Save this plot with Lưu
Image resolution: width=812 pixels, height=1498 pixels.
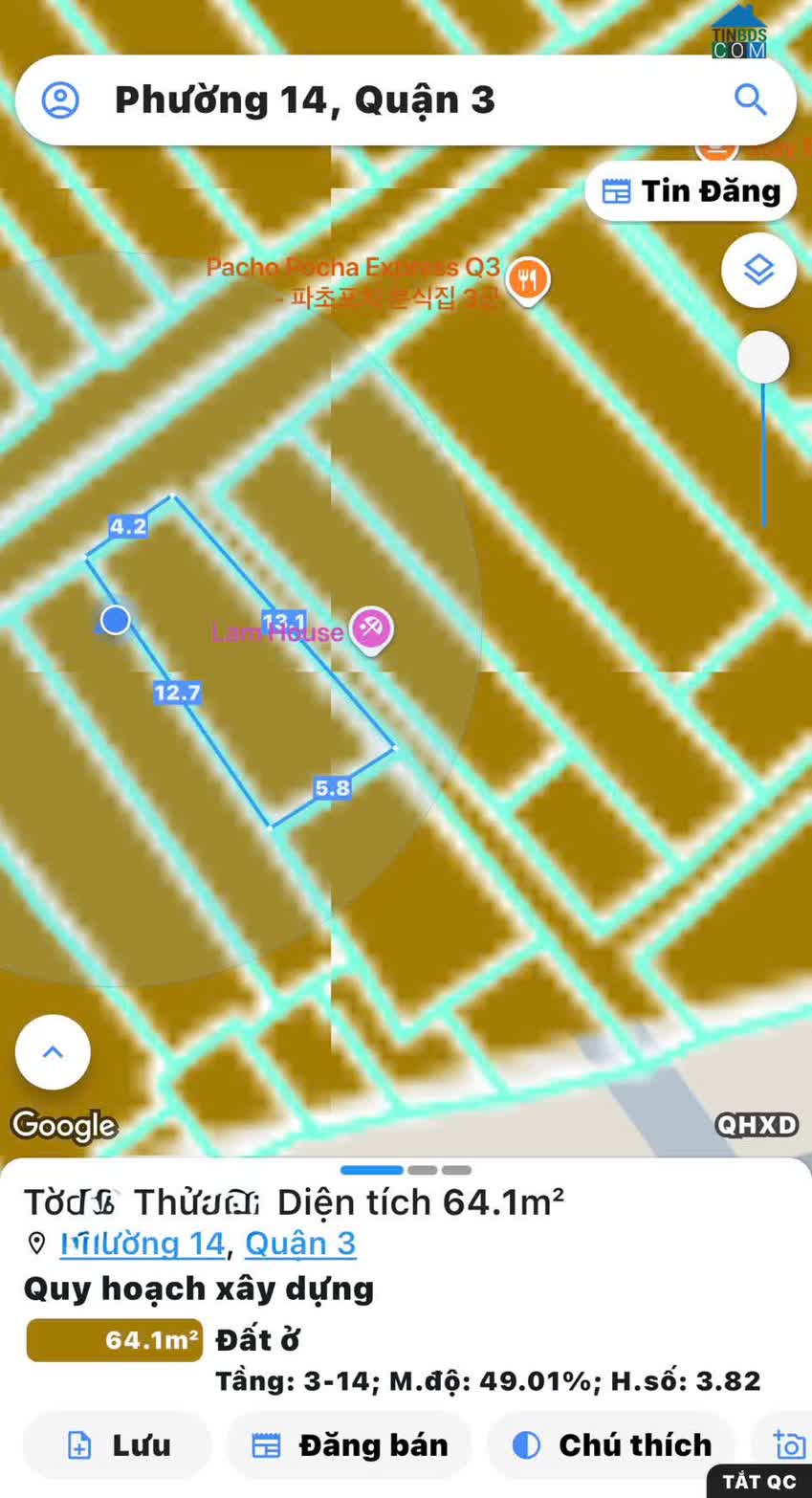click(x=117, y=1444)
